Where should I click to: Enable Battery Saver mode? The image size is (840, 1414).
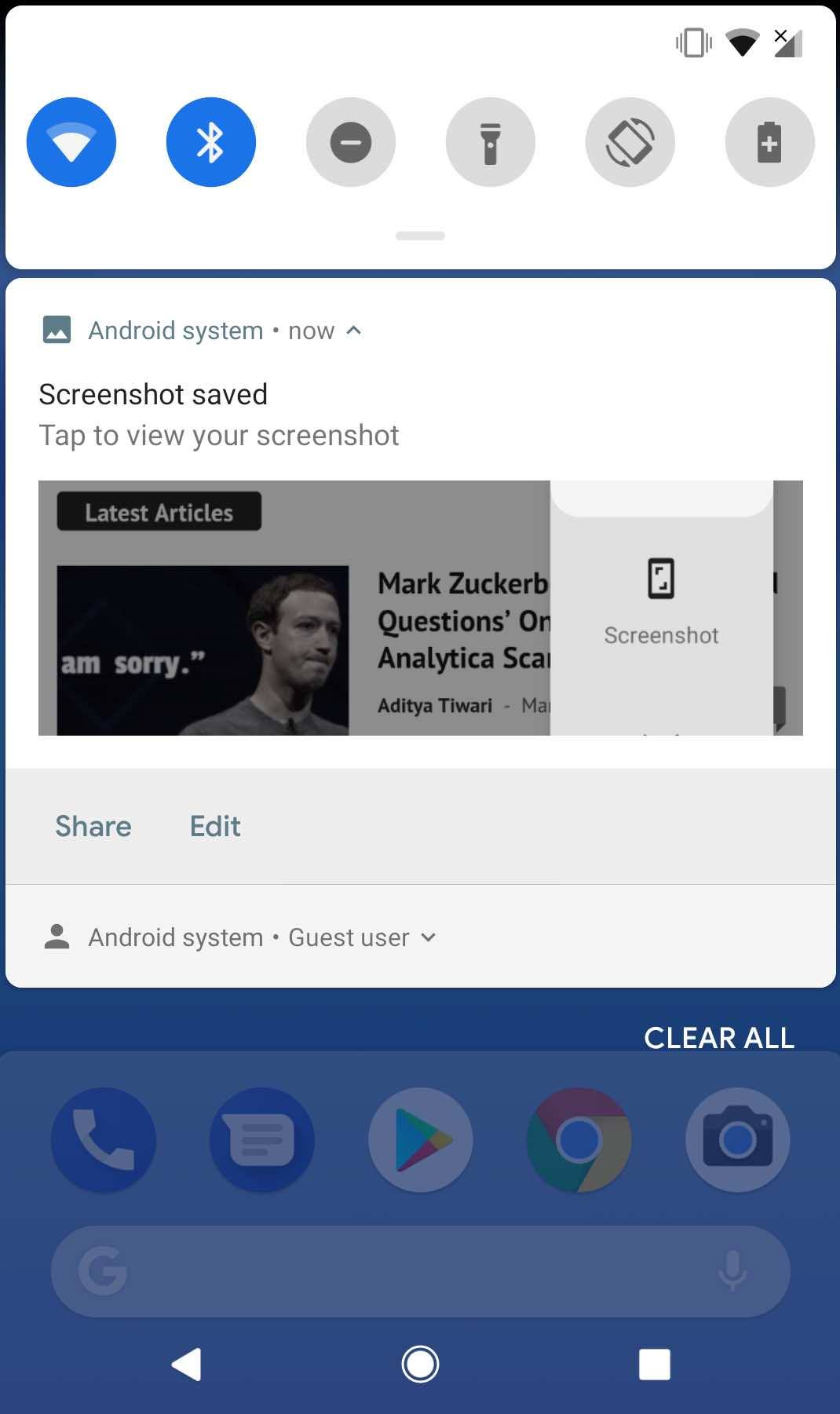[x=769, y=142]
